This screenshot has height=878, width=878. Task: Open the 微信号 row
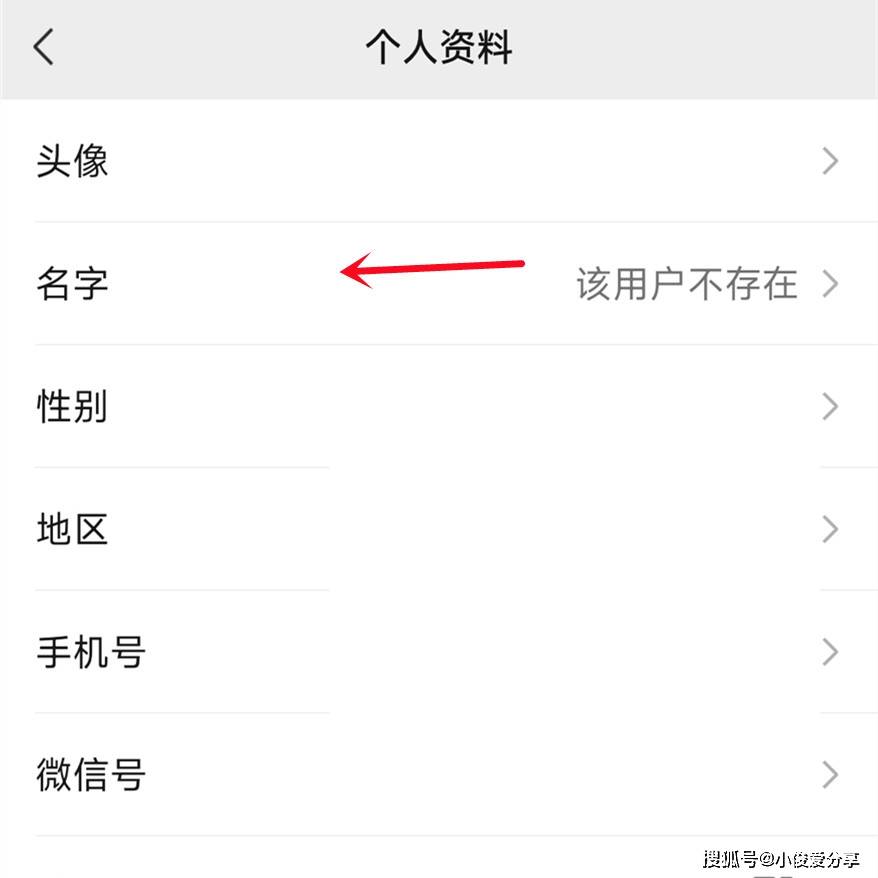438,775
